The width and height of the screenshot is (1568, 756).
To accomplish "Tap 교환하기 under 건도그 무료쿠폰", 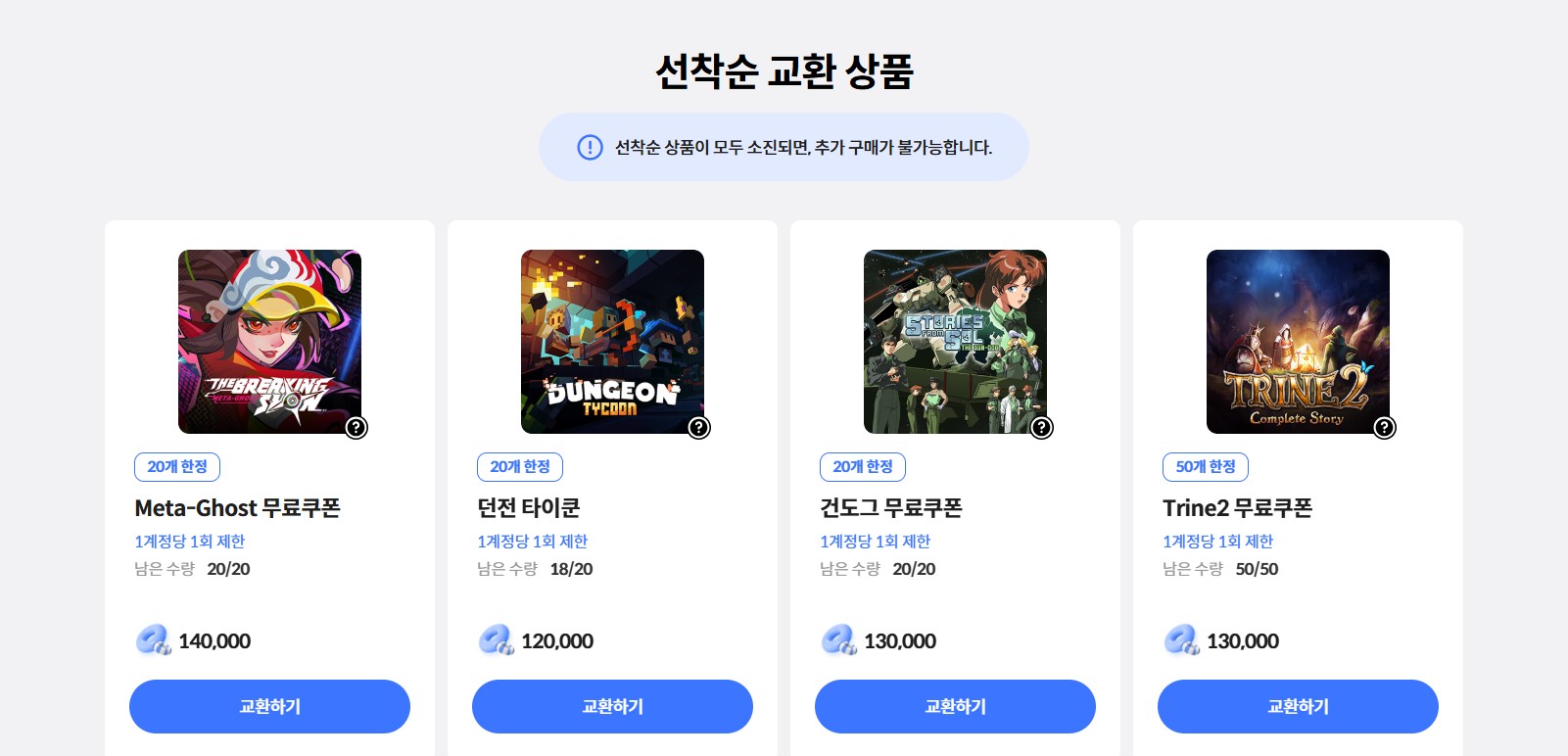I will pyautogui.click(x=955, y=706).
